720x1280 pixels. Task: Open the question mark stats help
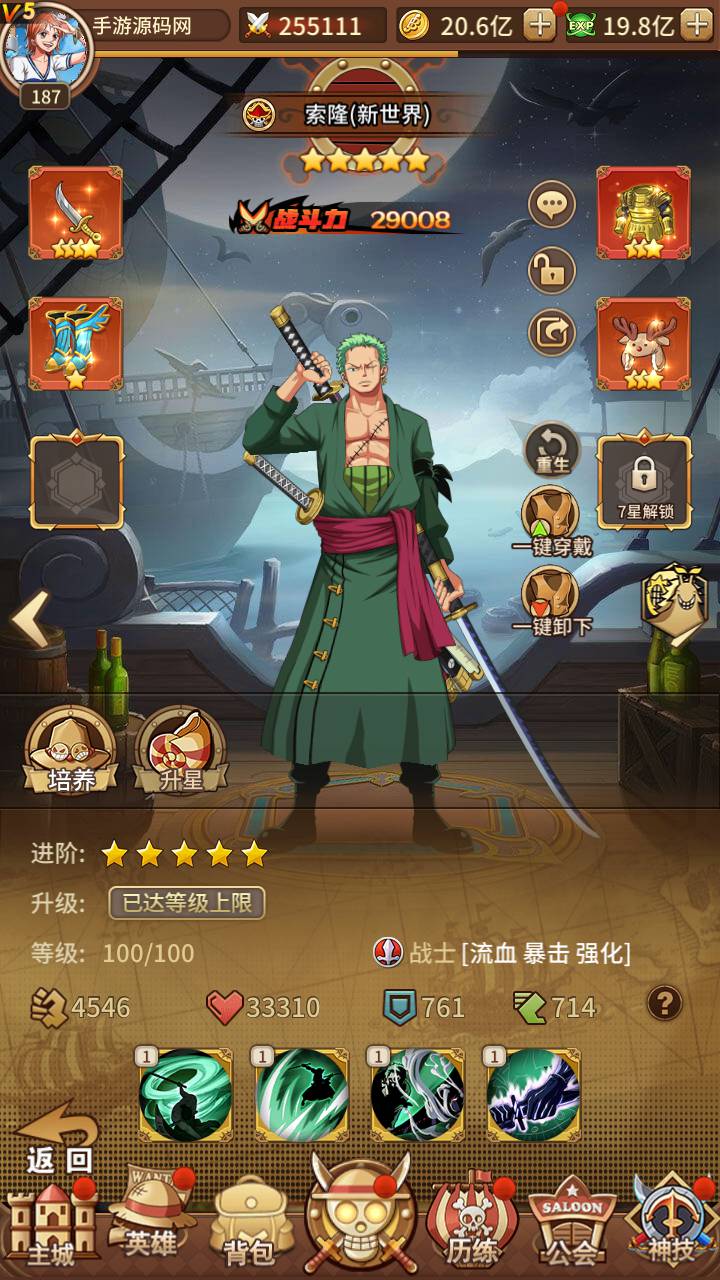coord(664,1003)
